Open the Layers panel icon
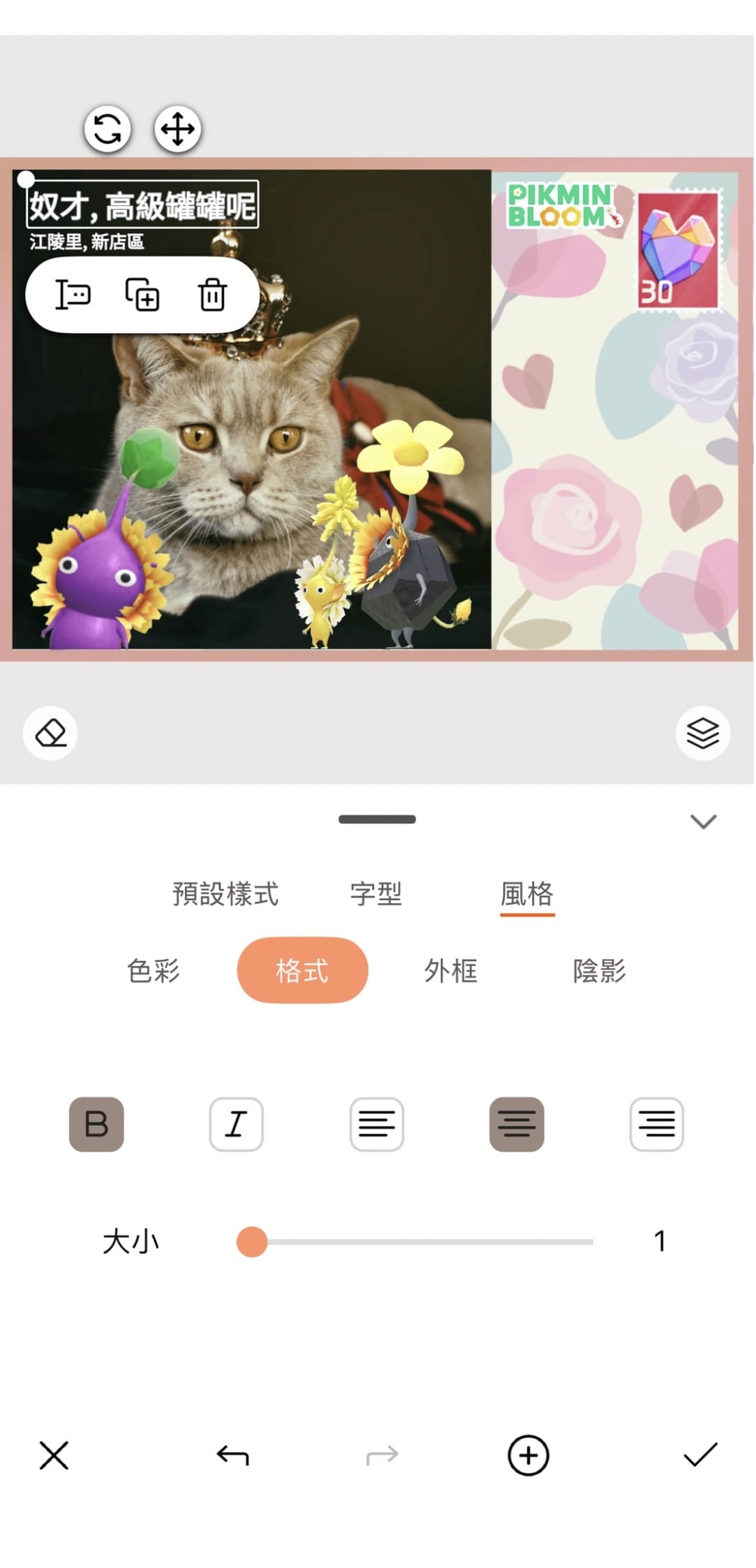Image resolution: width=756 pixels, height=1568 pixels. (702, 733)
